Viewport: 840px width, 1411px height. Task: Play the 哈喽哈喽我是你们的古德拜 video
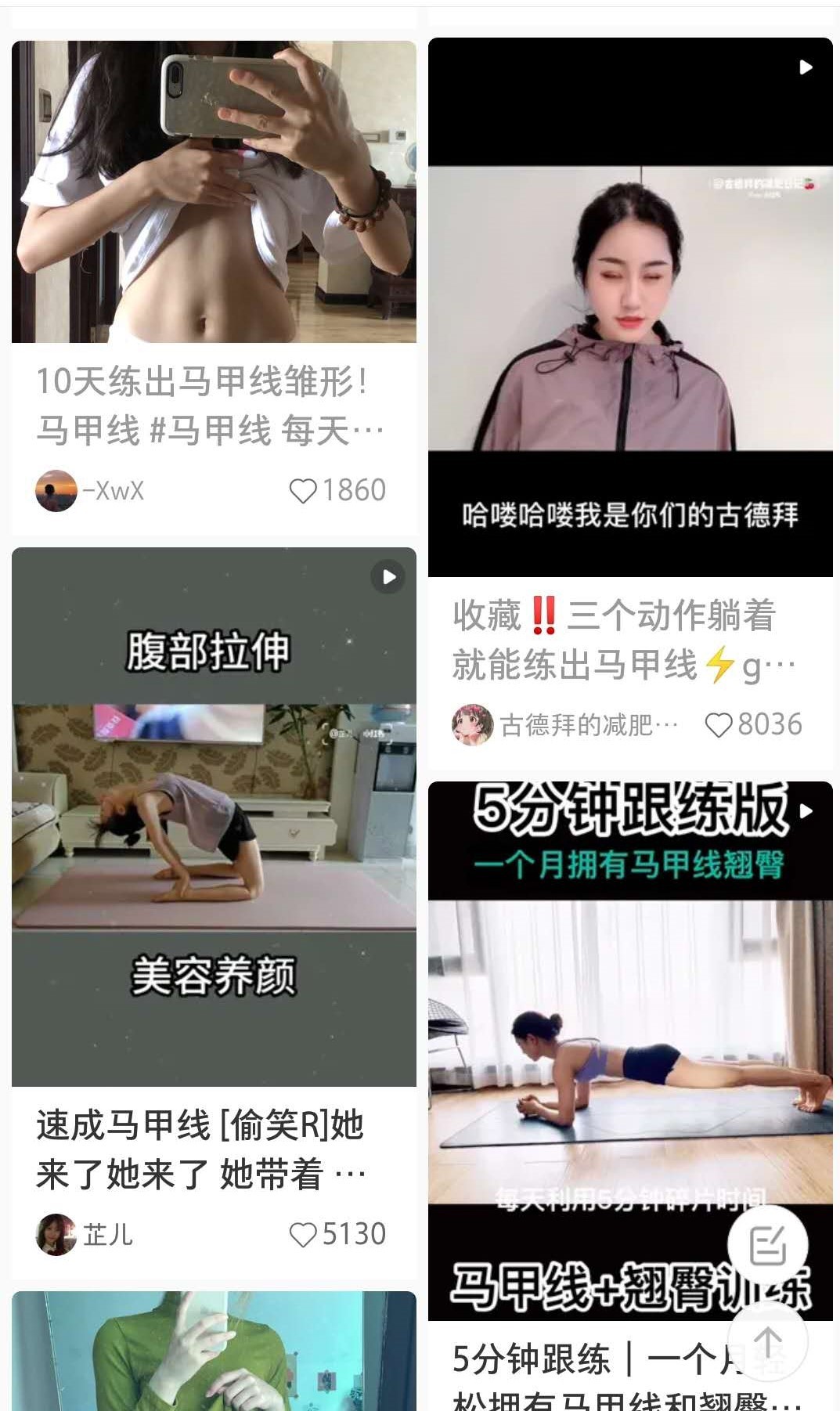pyautogui.click(x=630, y=307)
